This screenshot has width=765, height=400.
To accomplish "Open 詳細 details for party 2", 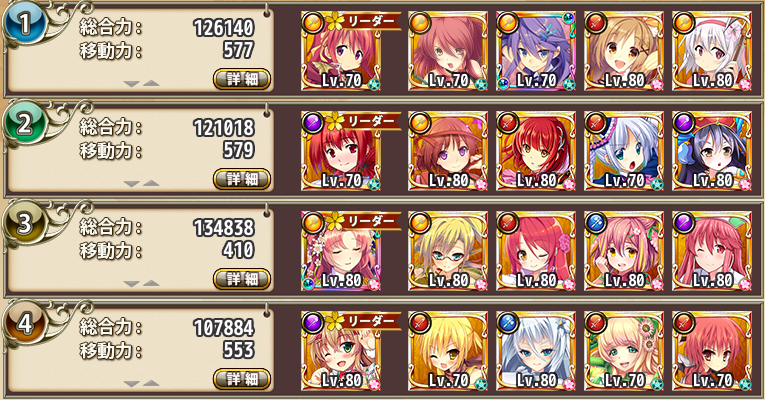I will click(x=242, y=179).
